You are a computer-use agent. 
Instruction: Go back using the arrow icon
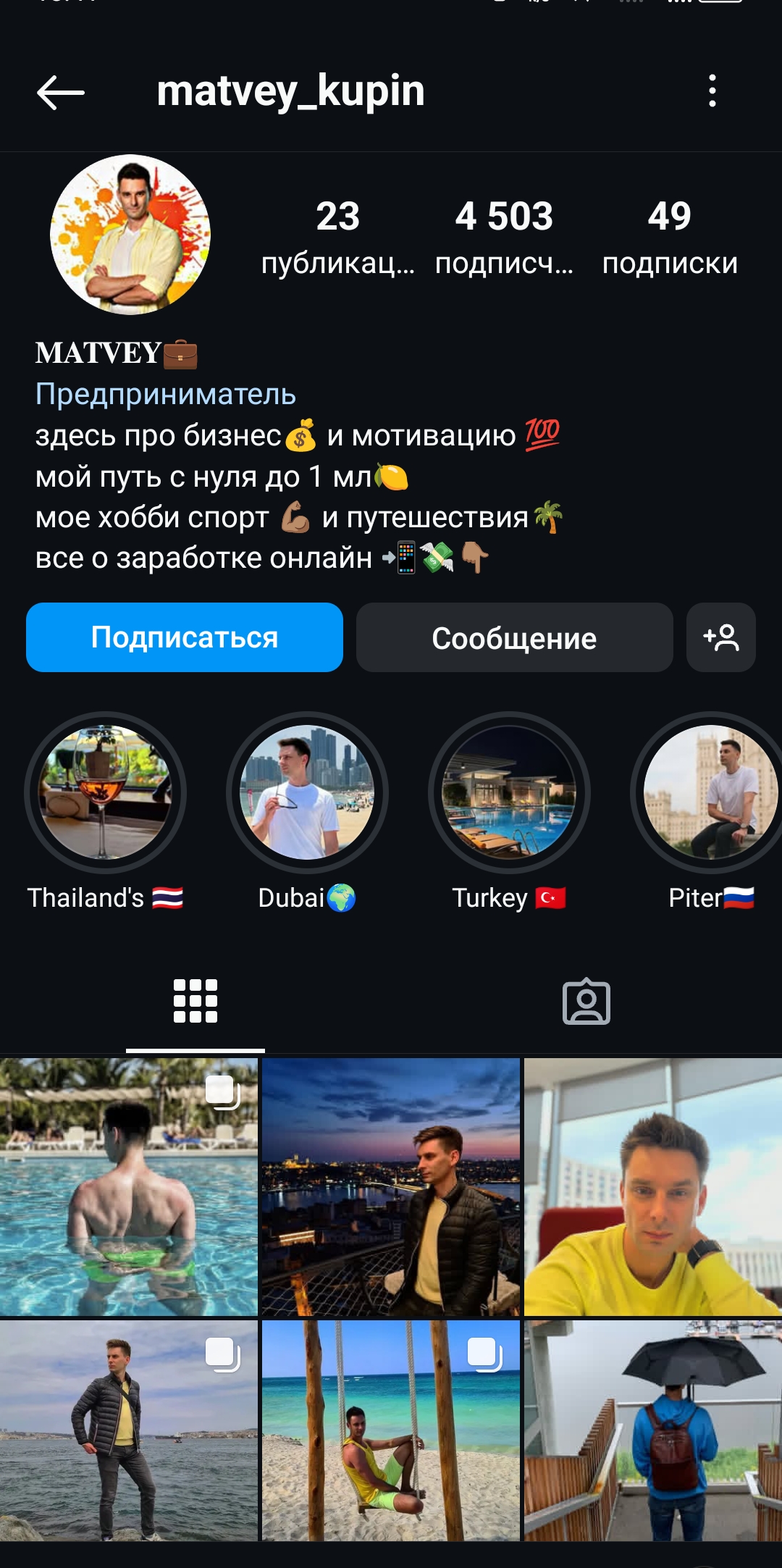(61, 92)
